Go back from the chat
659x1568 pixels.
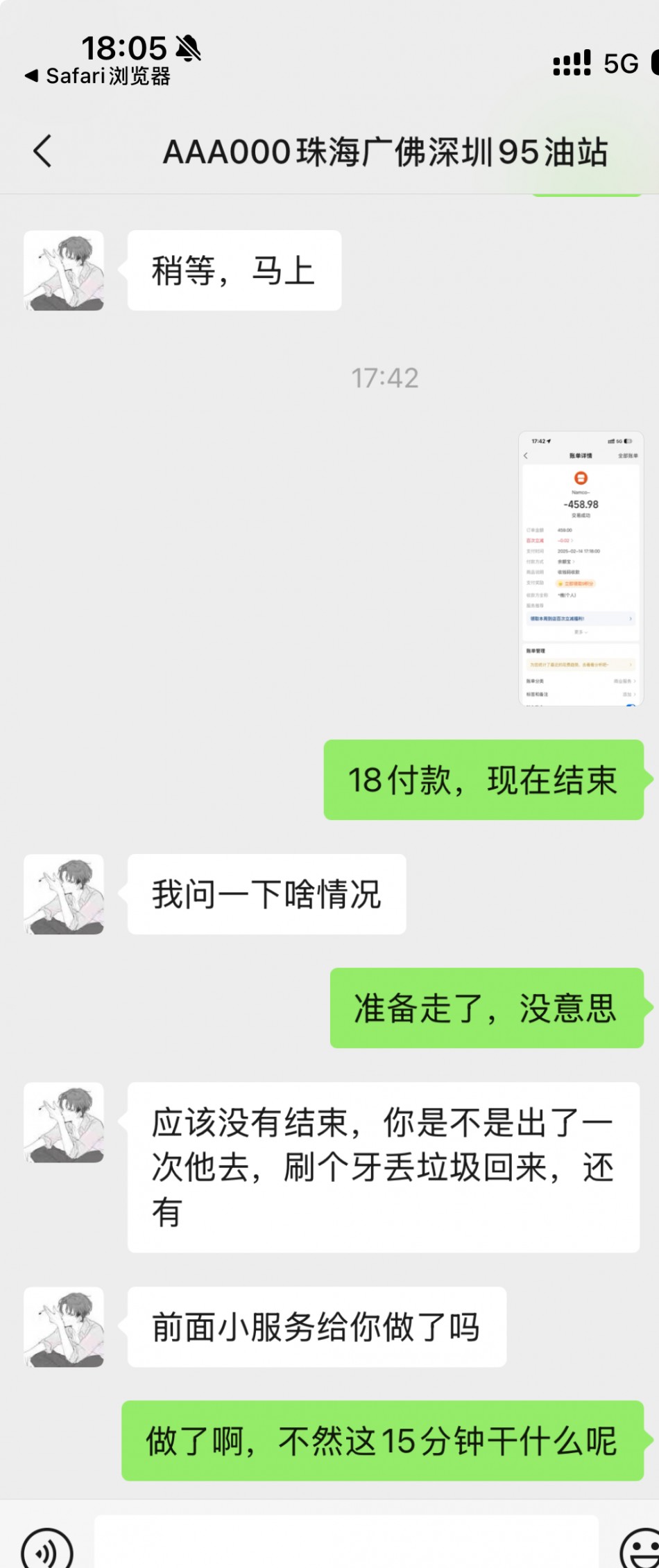click(x=43, y=151)
